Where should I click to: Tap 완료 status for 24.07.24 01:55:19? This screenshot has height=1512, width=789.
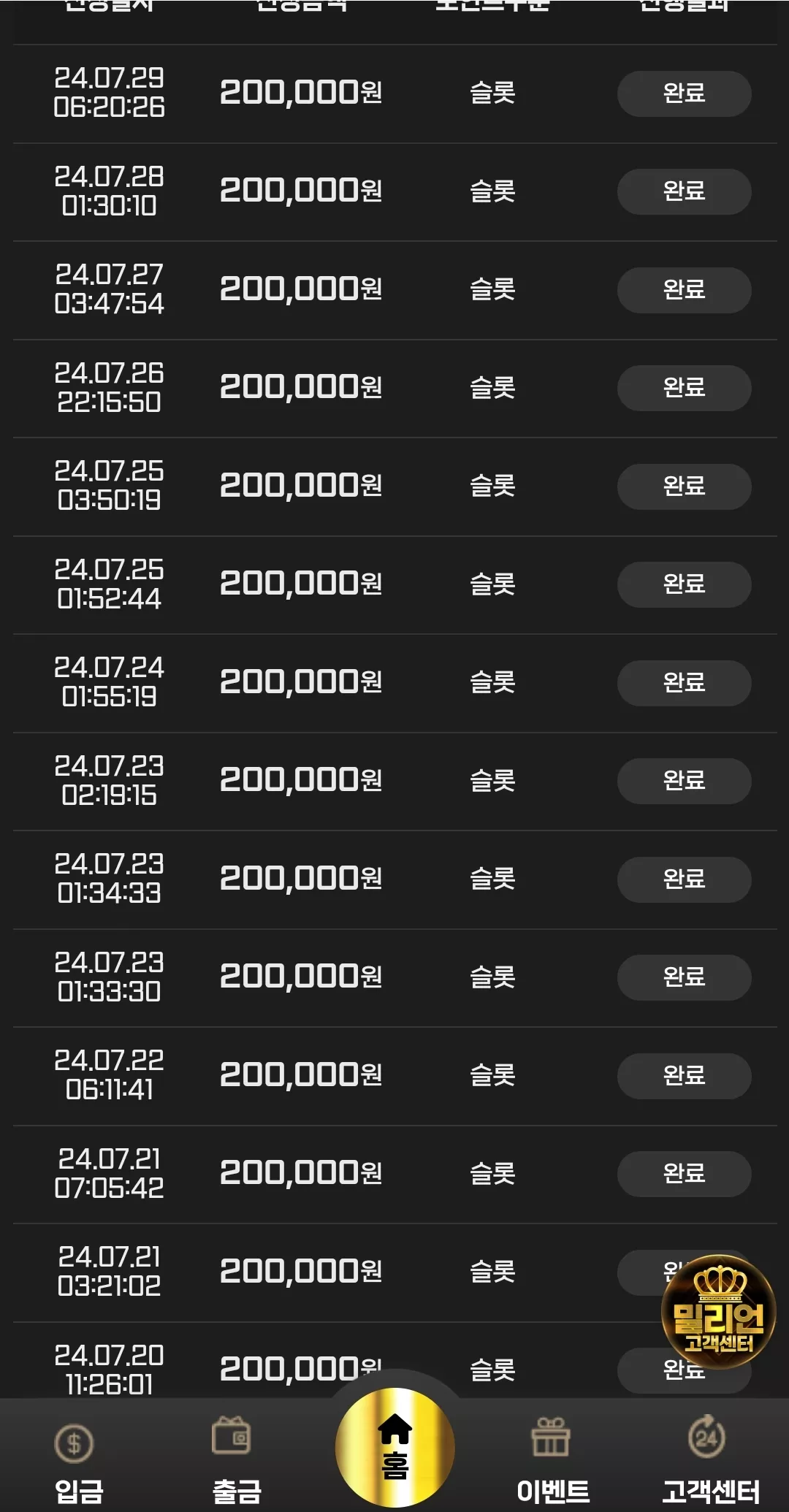(684, 683)
